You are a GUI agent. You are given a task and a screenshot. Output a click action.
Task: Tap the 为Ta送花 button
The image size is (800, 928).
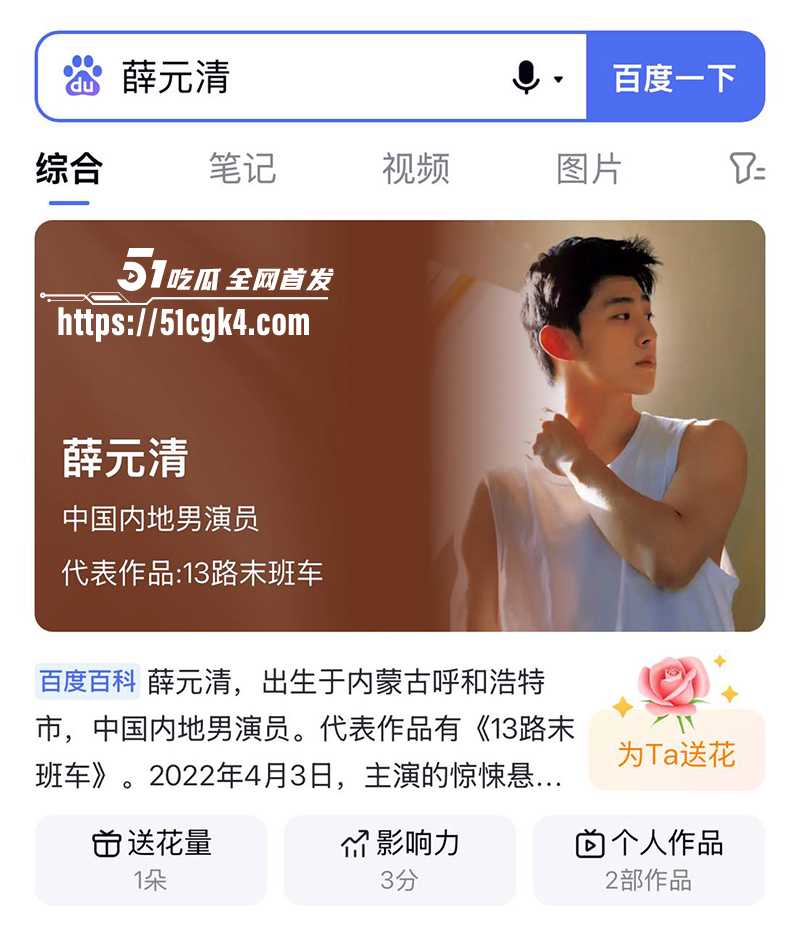tap(676, 752)
